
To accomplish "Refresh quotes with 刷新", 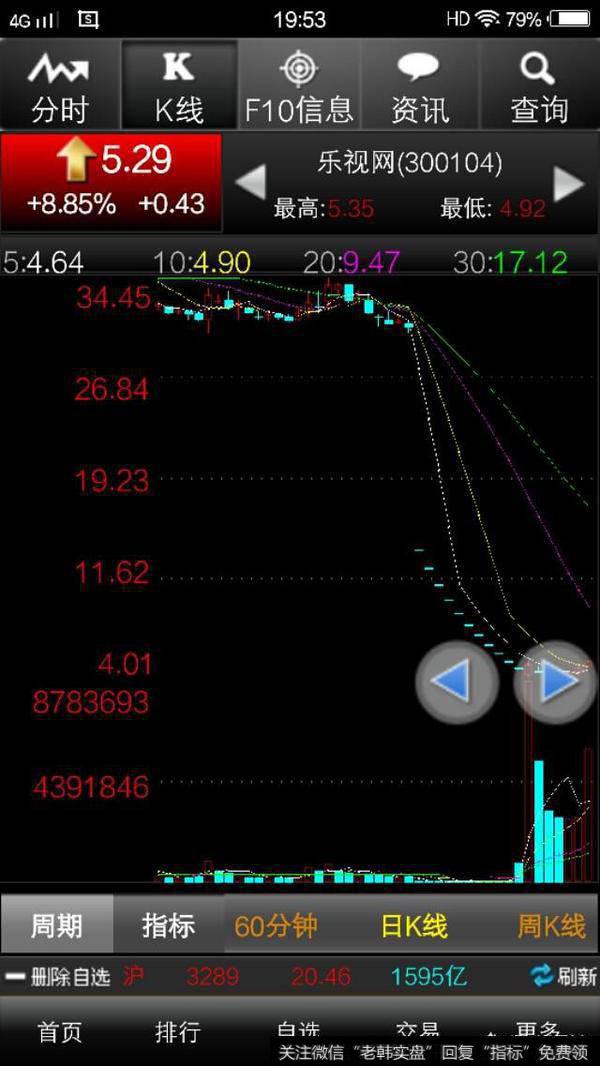I will click(x=564, y=976).
